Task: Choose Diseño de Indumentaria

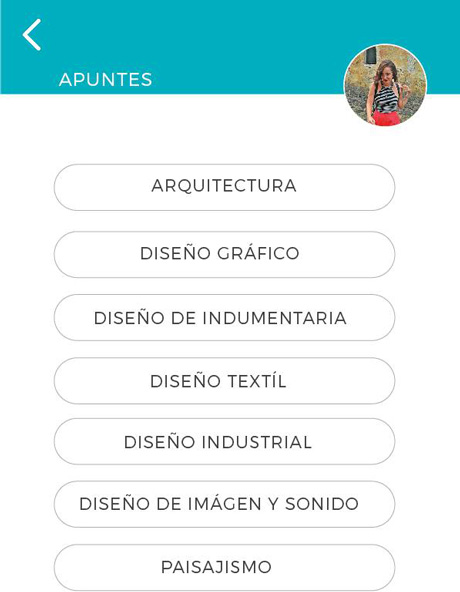Action: pyautogui.click(x=224, y=318)
